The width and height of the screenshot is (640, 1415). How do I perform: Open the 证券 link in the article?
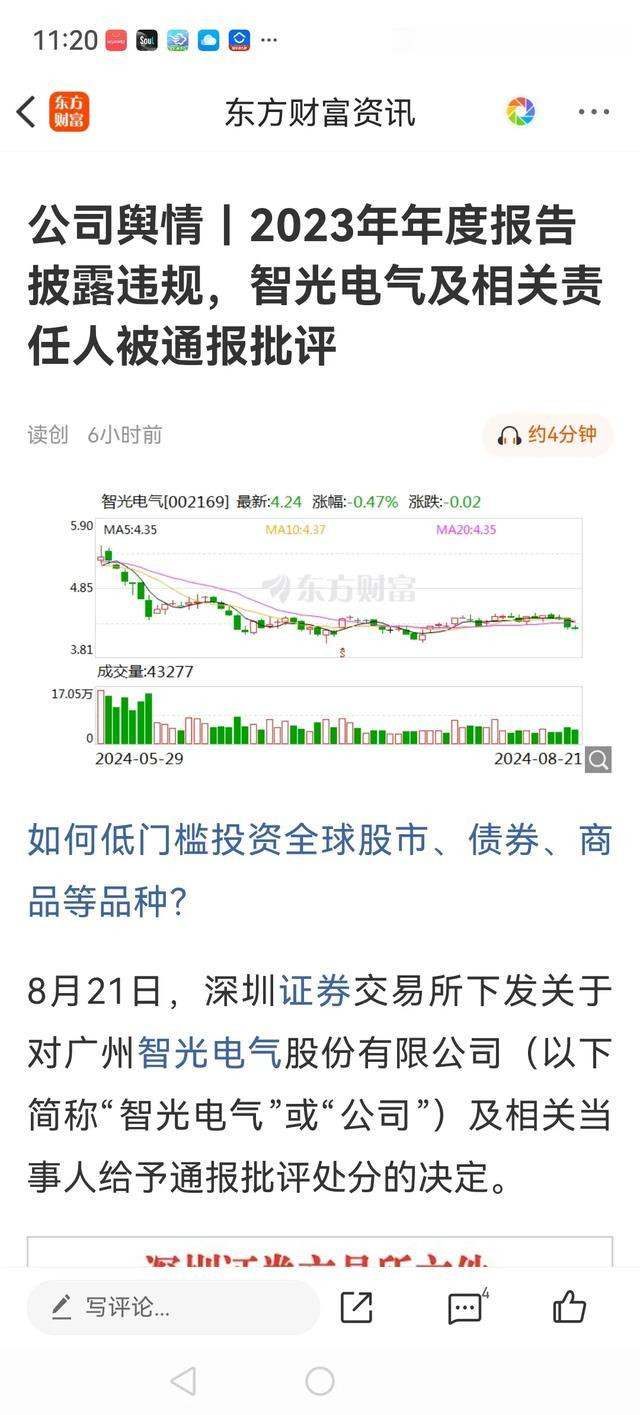pyautogui.click(x=315, y=991)
